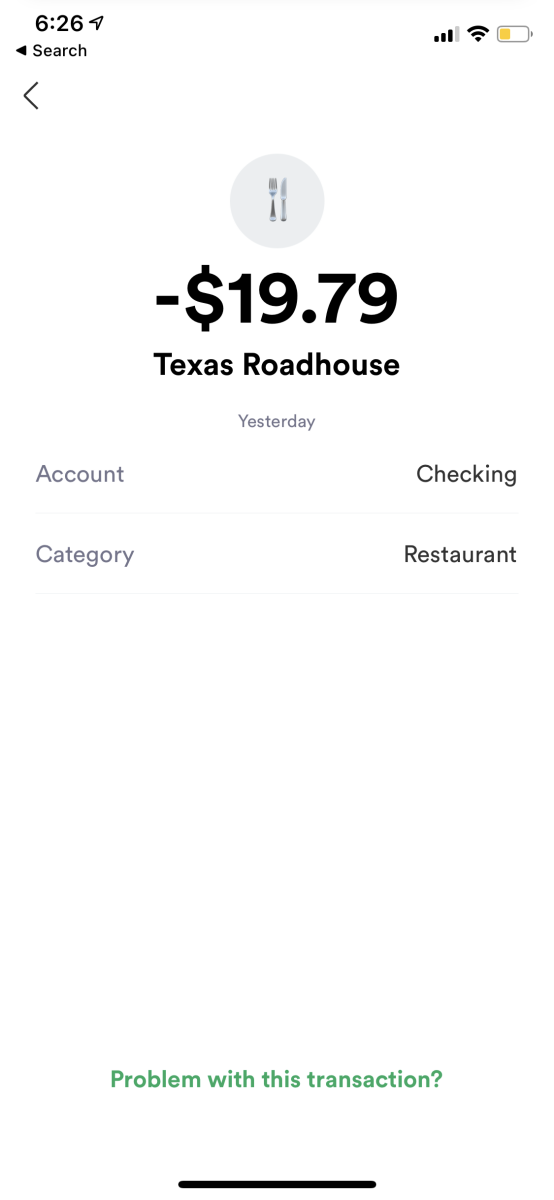Viewport: 554px width, 1200px height.
Task: Tap 'Problem with this transaction?' link
Action: (276, 1079)
